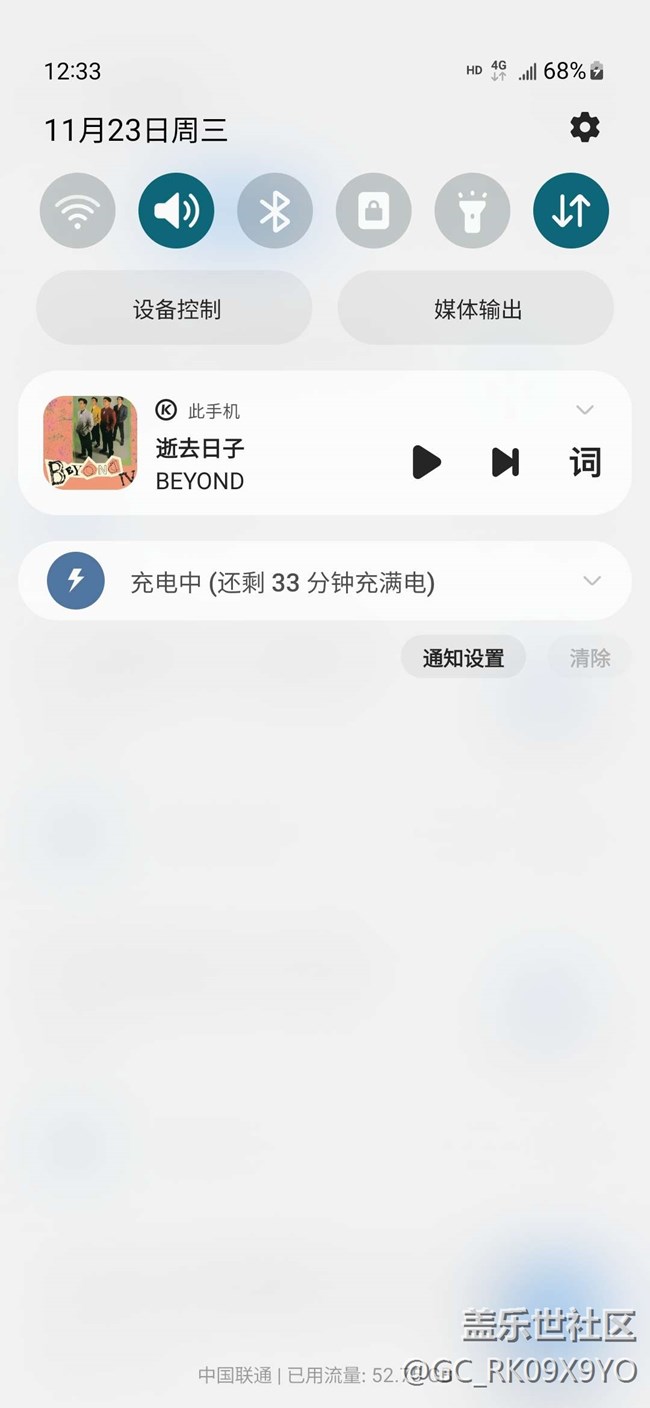The image size is (650, 1408).
Task: Tap 清除 to clear notifications
Action: (x=590, y=658)
